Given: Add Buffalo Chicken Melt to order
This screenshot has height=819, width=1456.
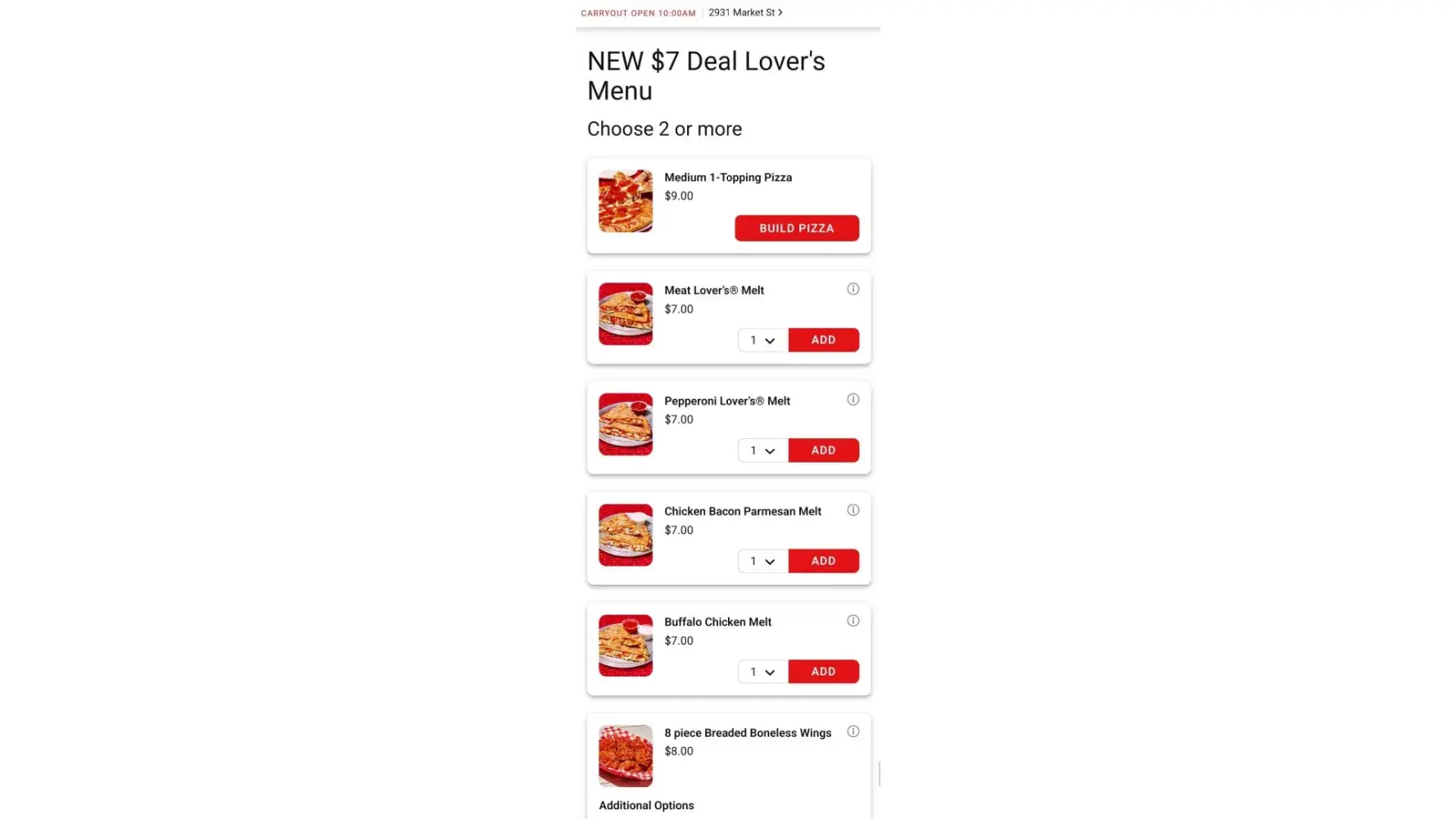Looking at the screenshot, I should [823, 672].
